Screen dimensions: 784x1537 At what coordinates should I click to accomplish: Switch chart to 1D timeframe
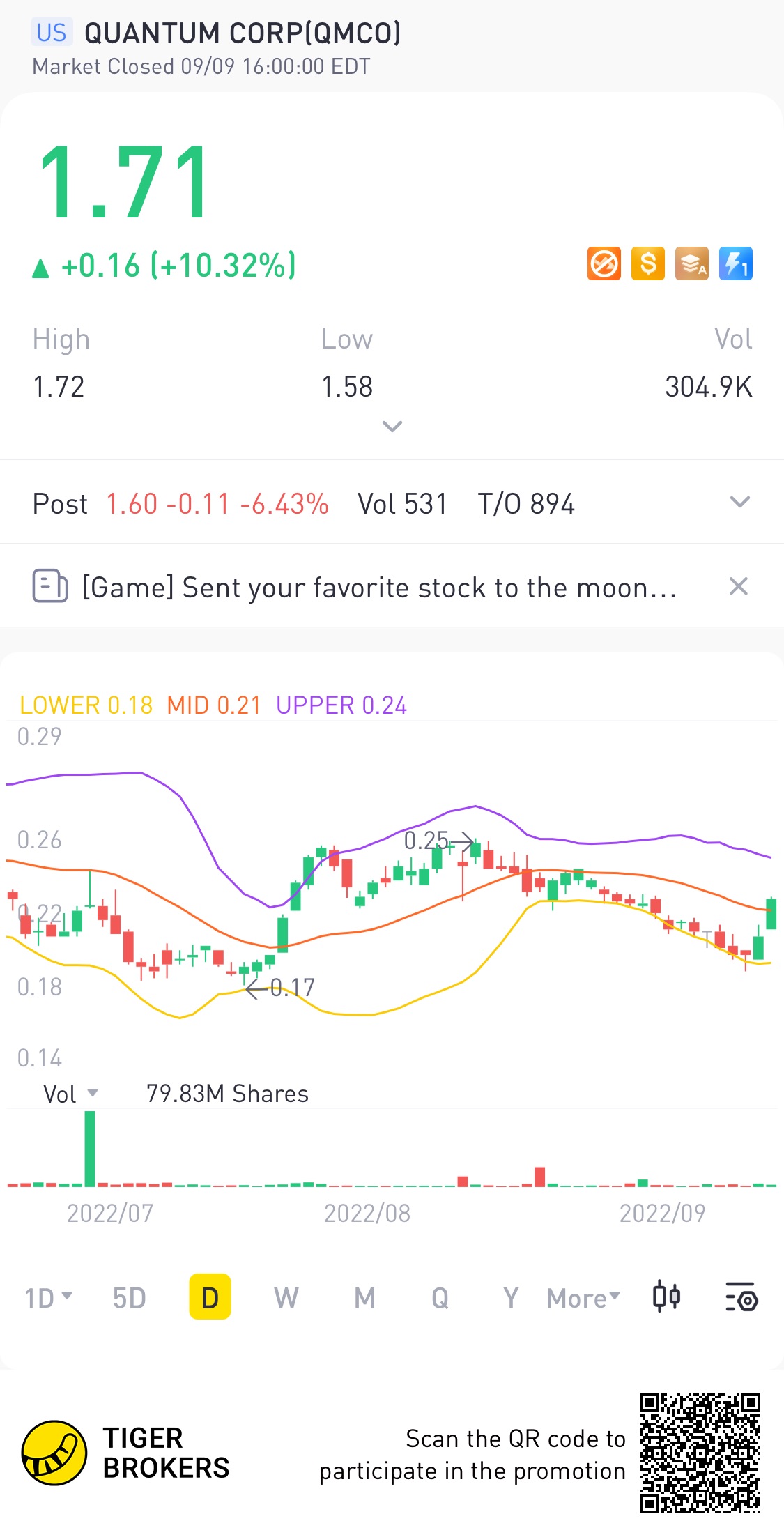click(47, 1298)
